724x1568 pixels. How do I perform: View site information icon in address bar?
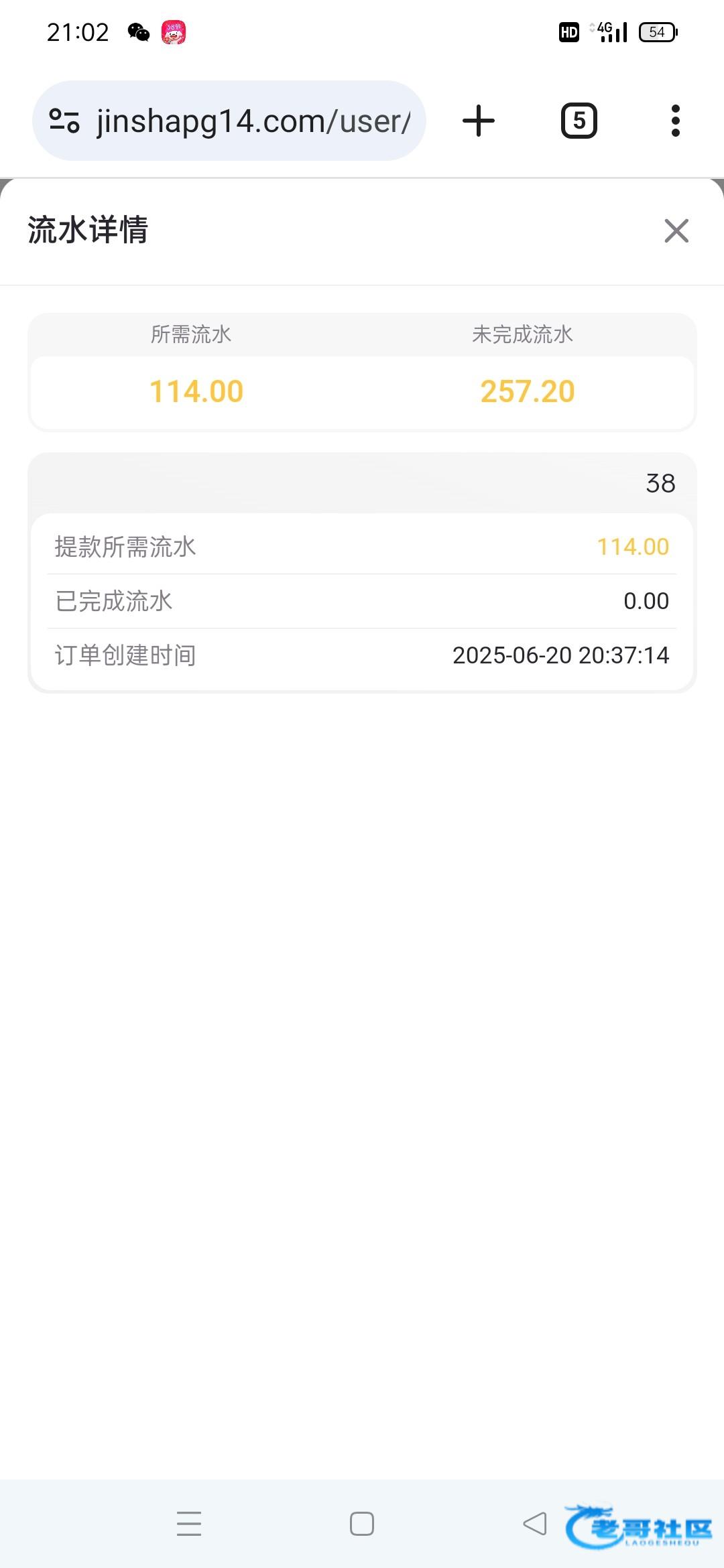pyautogui.click(x=64, y=121)
